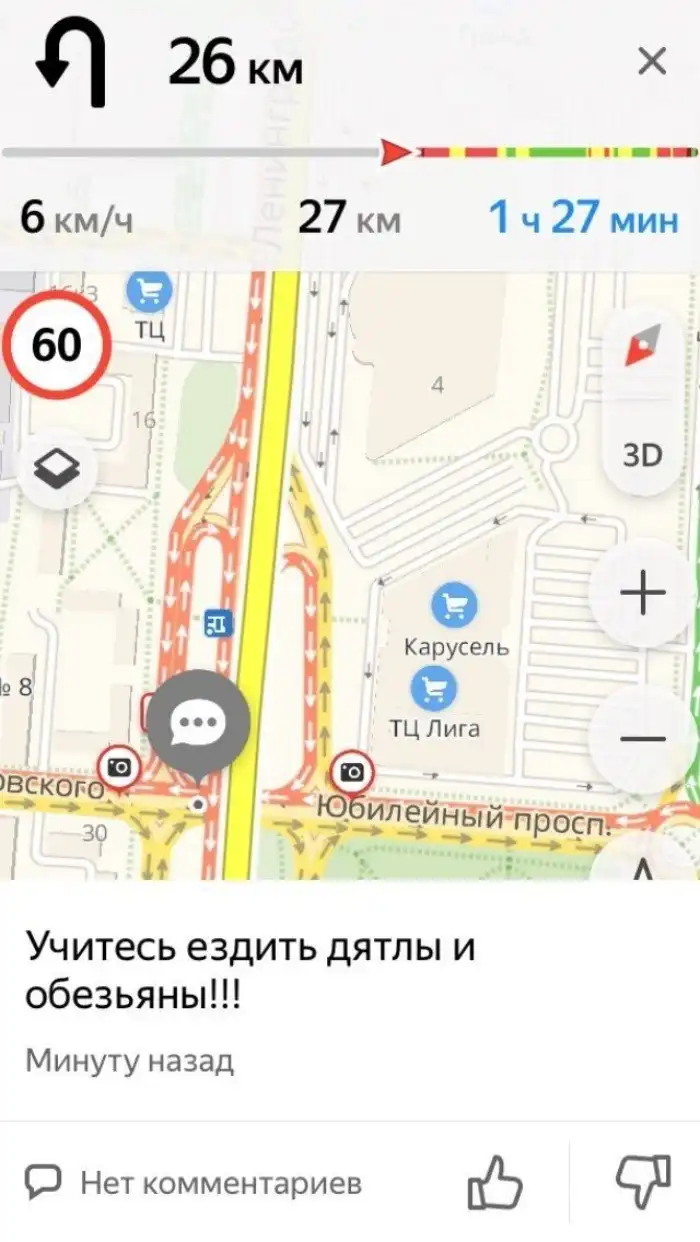Zoom out on the map
This screenshot has height=1242, width=700.
point(643,739)
